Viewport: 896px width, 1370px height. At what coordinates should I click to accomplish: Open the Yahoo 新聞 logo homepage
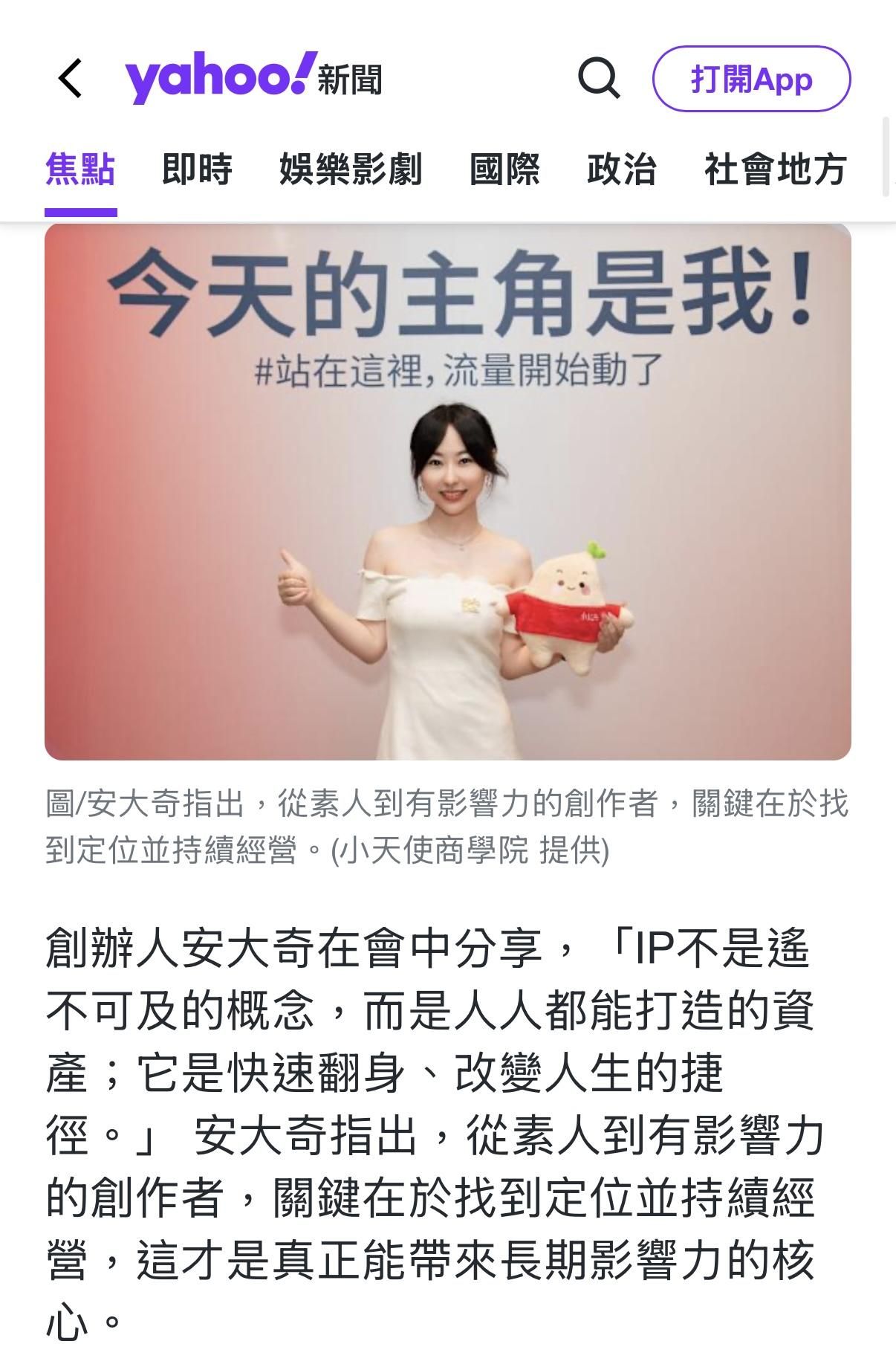tap(253, 77)
